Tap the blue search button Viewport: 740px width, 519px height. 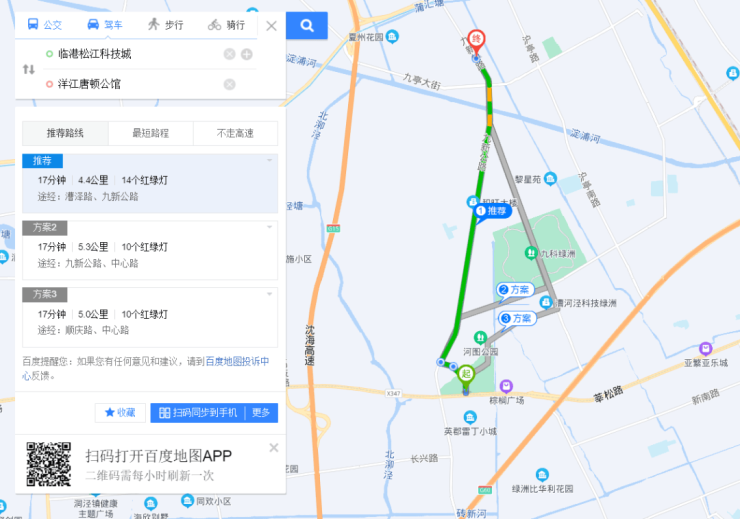pyautogui.click(x=307, y=25)
